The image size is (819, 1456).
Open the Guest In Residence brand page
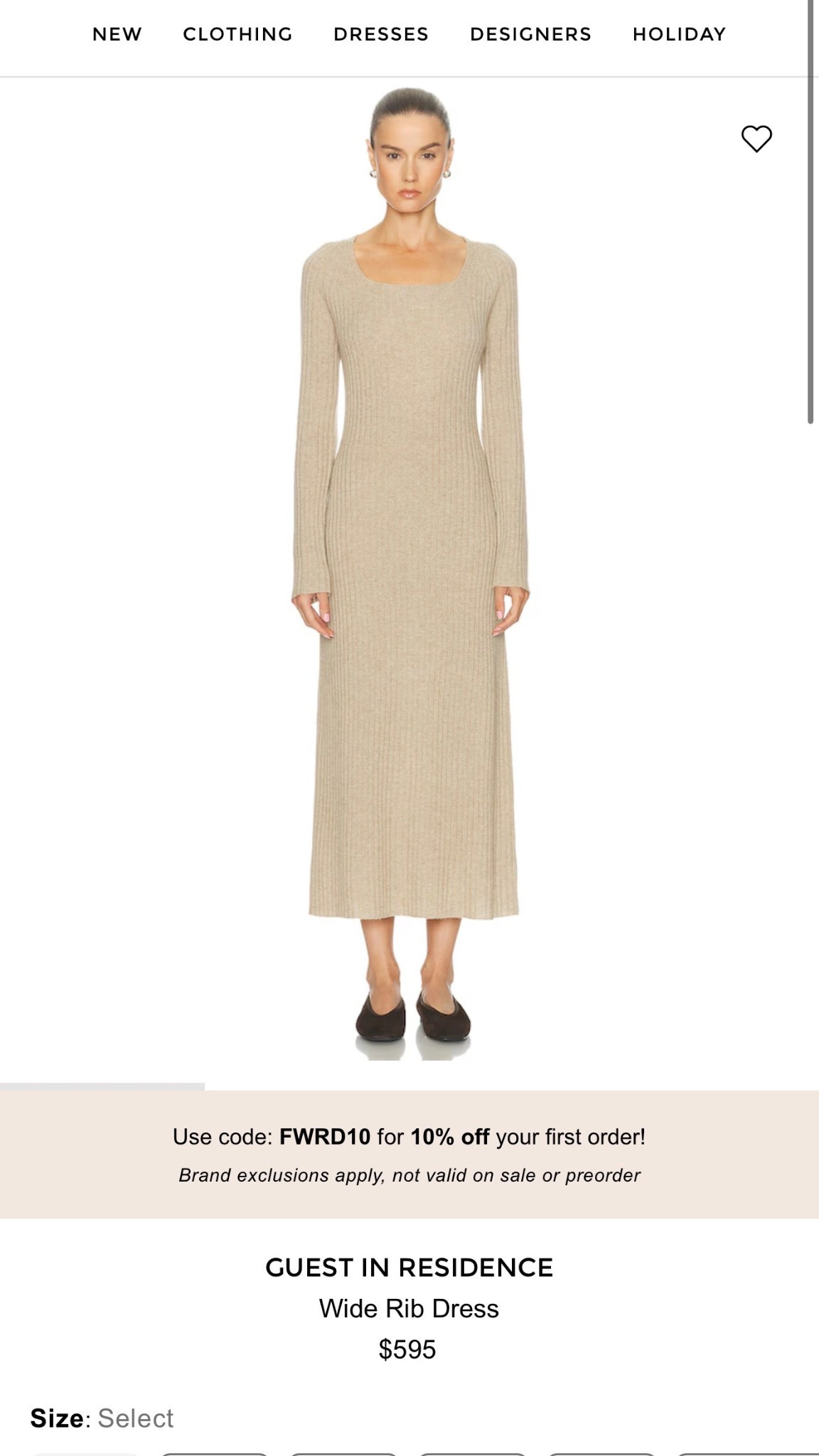click(x=409, y=1268)
